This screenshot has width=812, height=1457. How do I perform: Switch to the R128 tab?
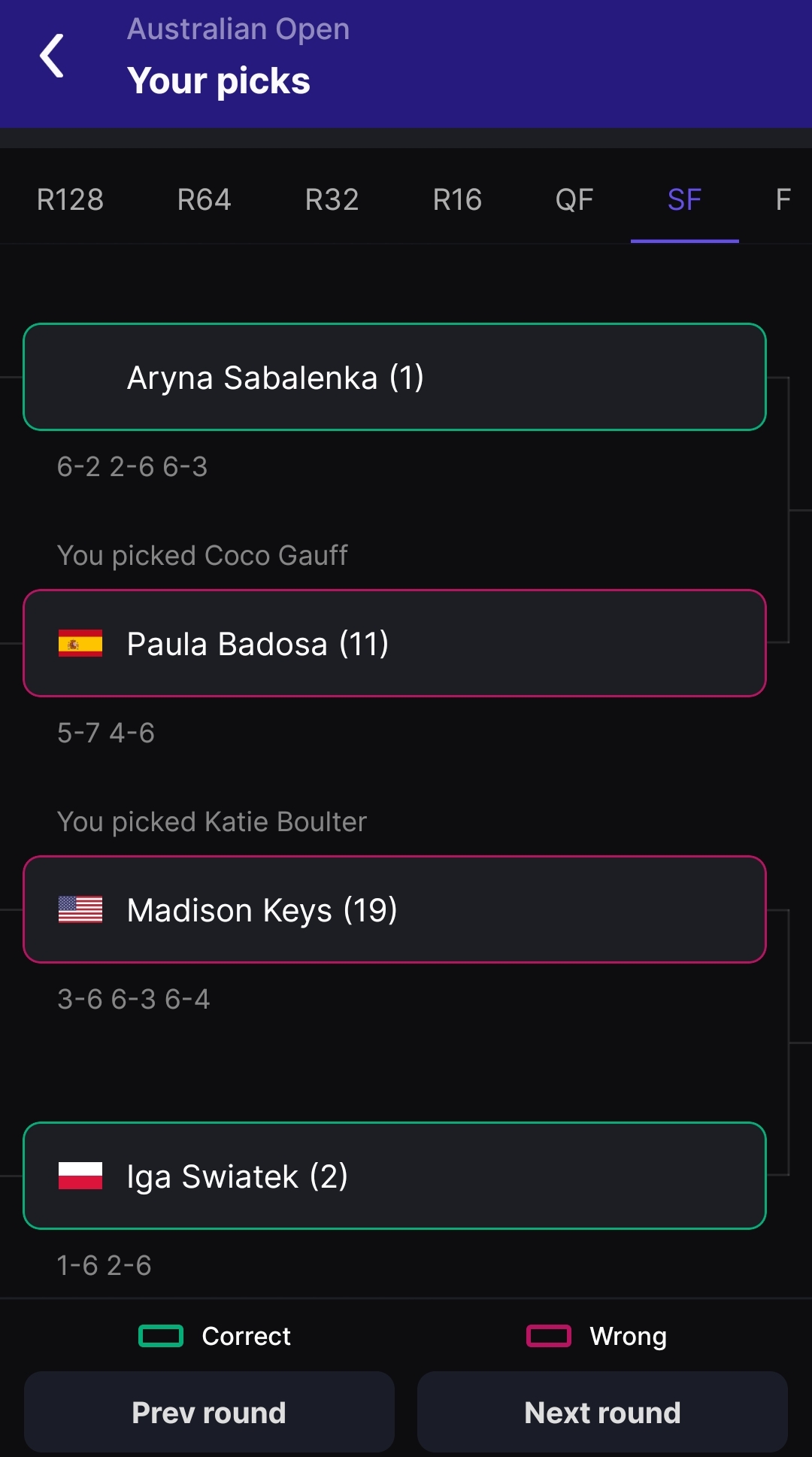pos(70,200)
